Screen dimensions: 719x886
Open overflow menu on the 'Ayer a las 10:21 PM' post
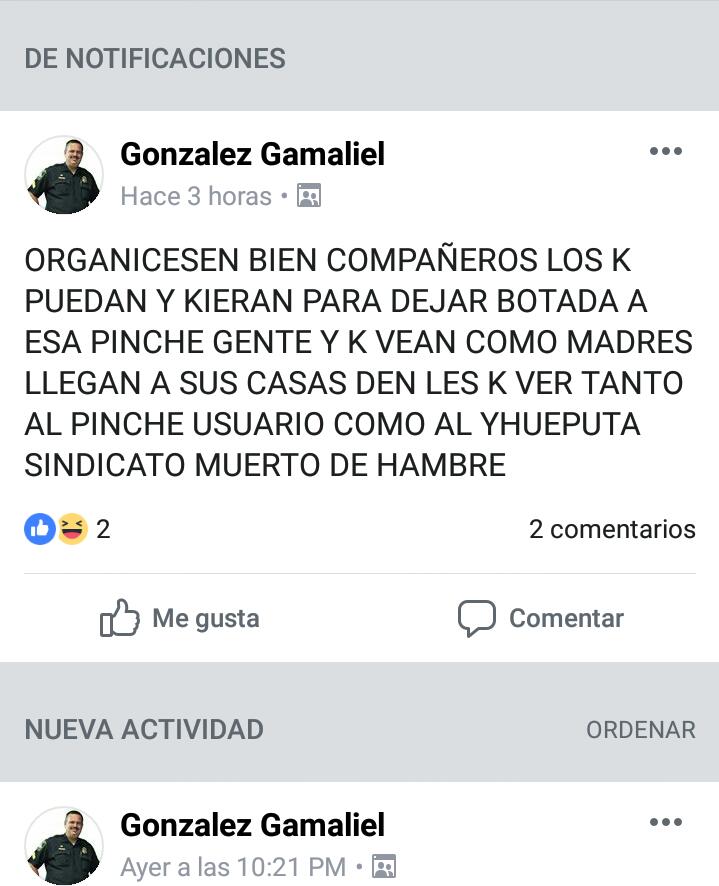point(665,823)
